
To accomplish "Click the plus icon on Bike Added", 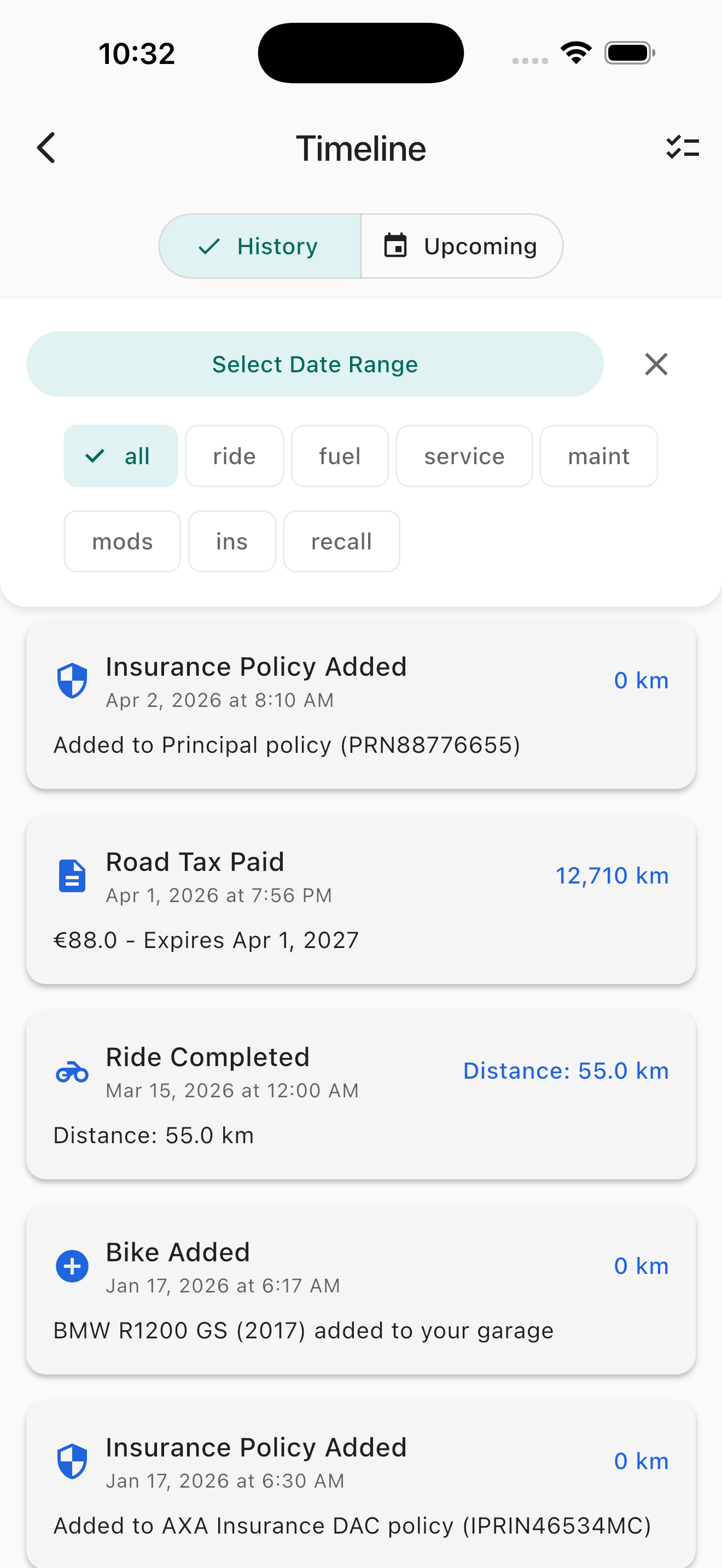I will point(71,1266).
